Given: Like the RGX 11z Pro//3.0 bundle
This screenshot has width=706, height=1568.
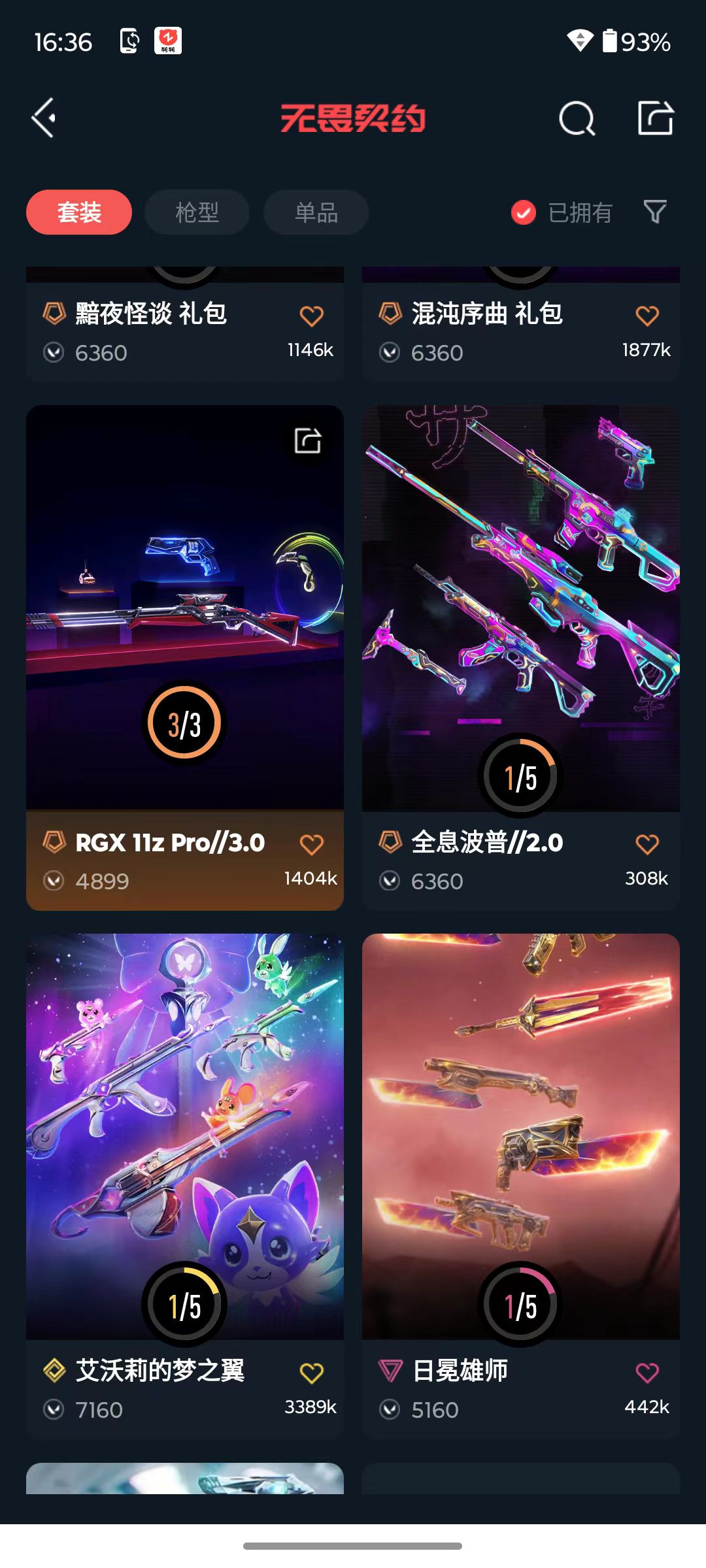Looking at the screenshot, I should click(x=312, y=845).
